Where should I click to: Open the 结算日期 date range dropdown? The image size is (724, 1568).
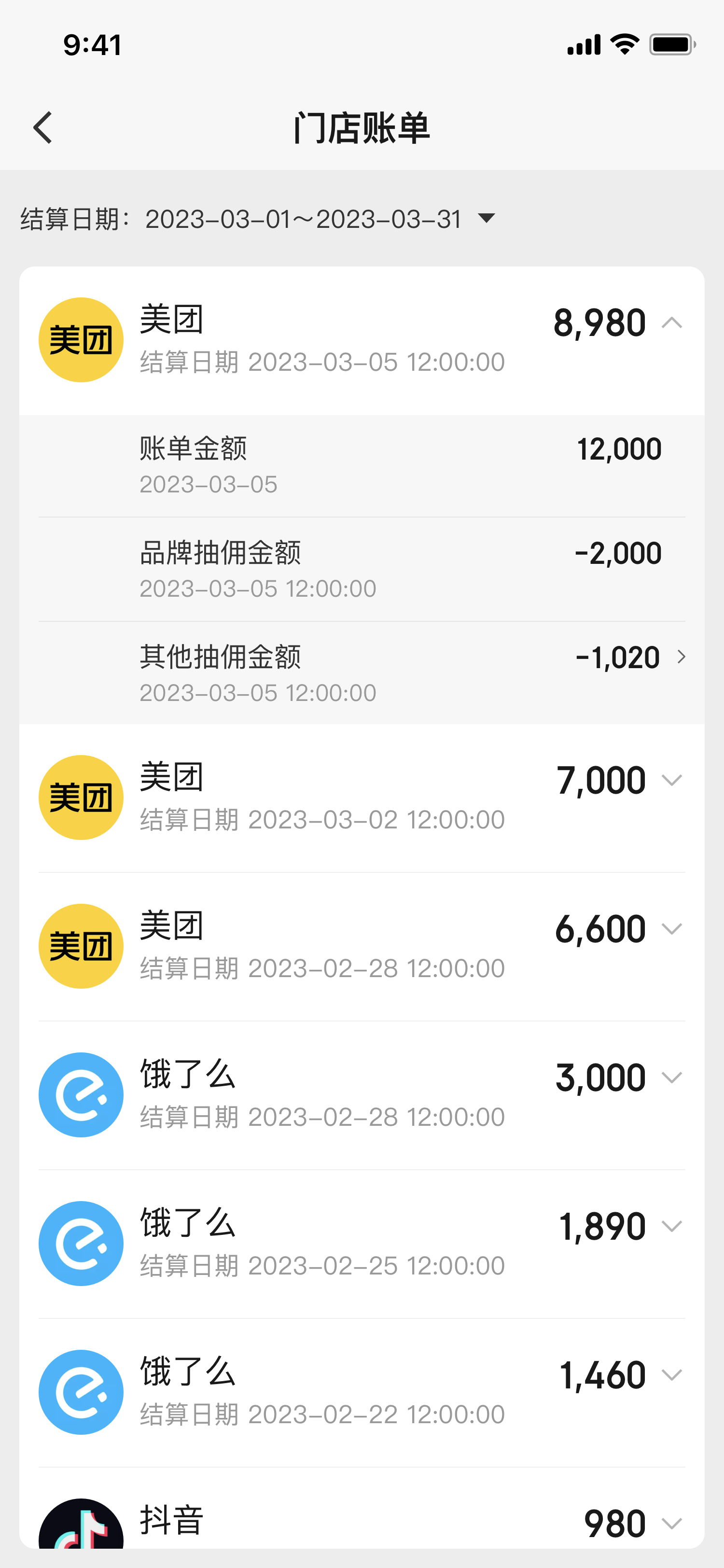[486, 219]
